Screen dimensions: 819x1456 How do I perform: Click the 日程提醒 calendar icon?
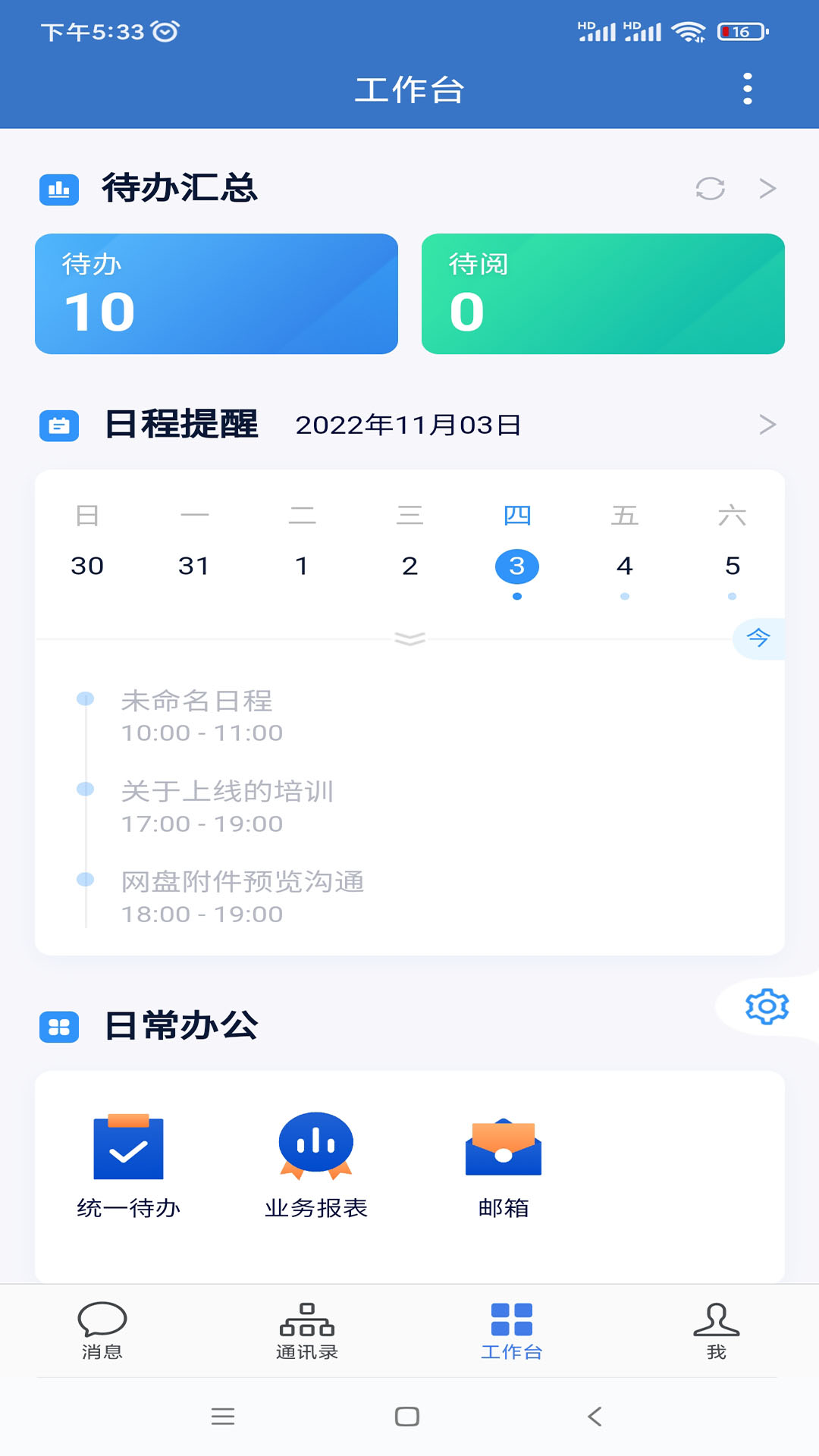tap(59, 426)
